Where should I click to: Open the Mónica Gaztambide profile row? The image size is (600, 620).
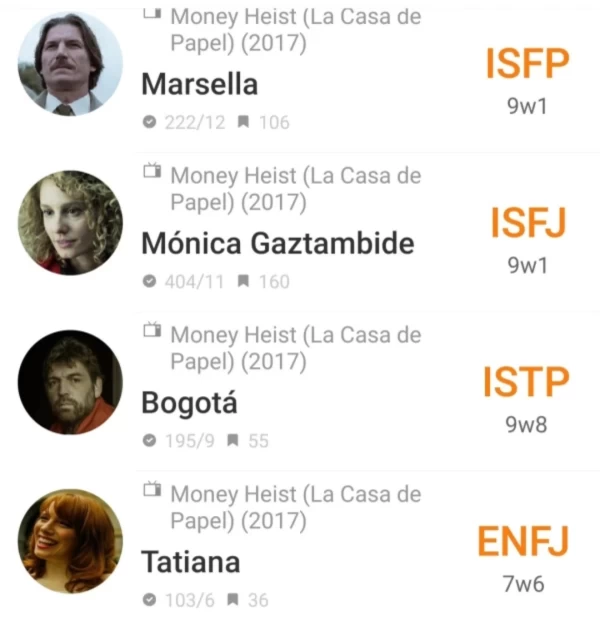pos(277,243)
